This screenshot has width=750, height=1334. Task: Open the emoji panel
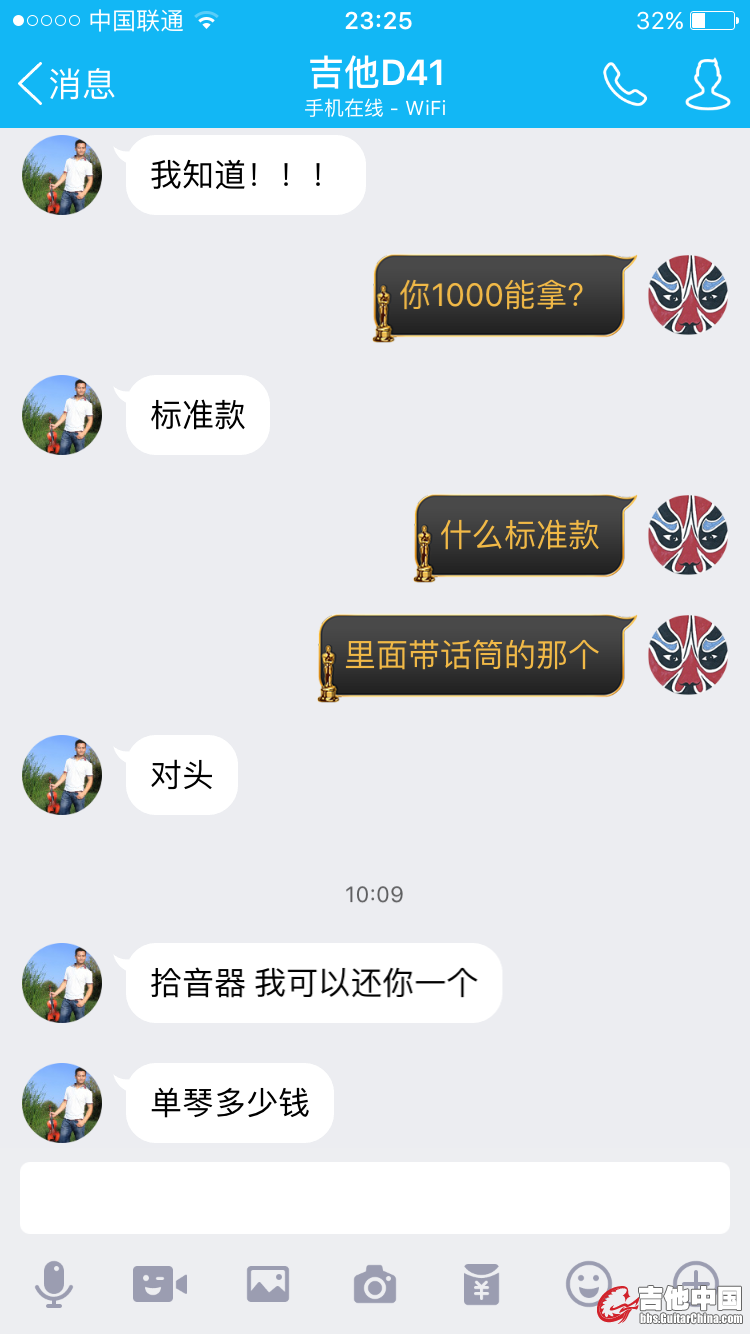588,1283
